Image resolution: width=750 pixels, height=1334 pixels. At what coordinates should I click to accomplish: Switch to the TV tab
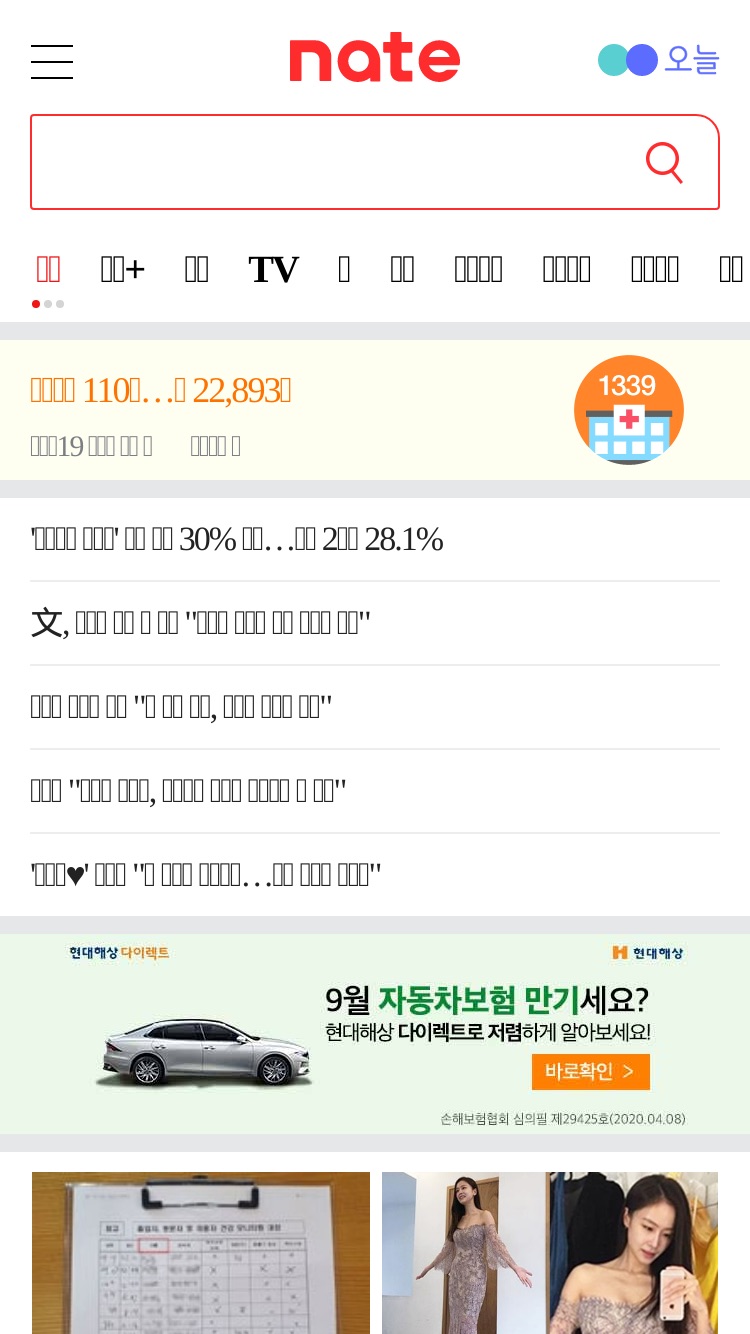tap(273, 269)
